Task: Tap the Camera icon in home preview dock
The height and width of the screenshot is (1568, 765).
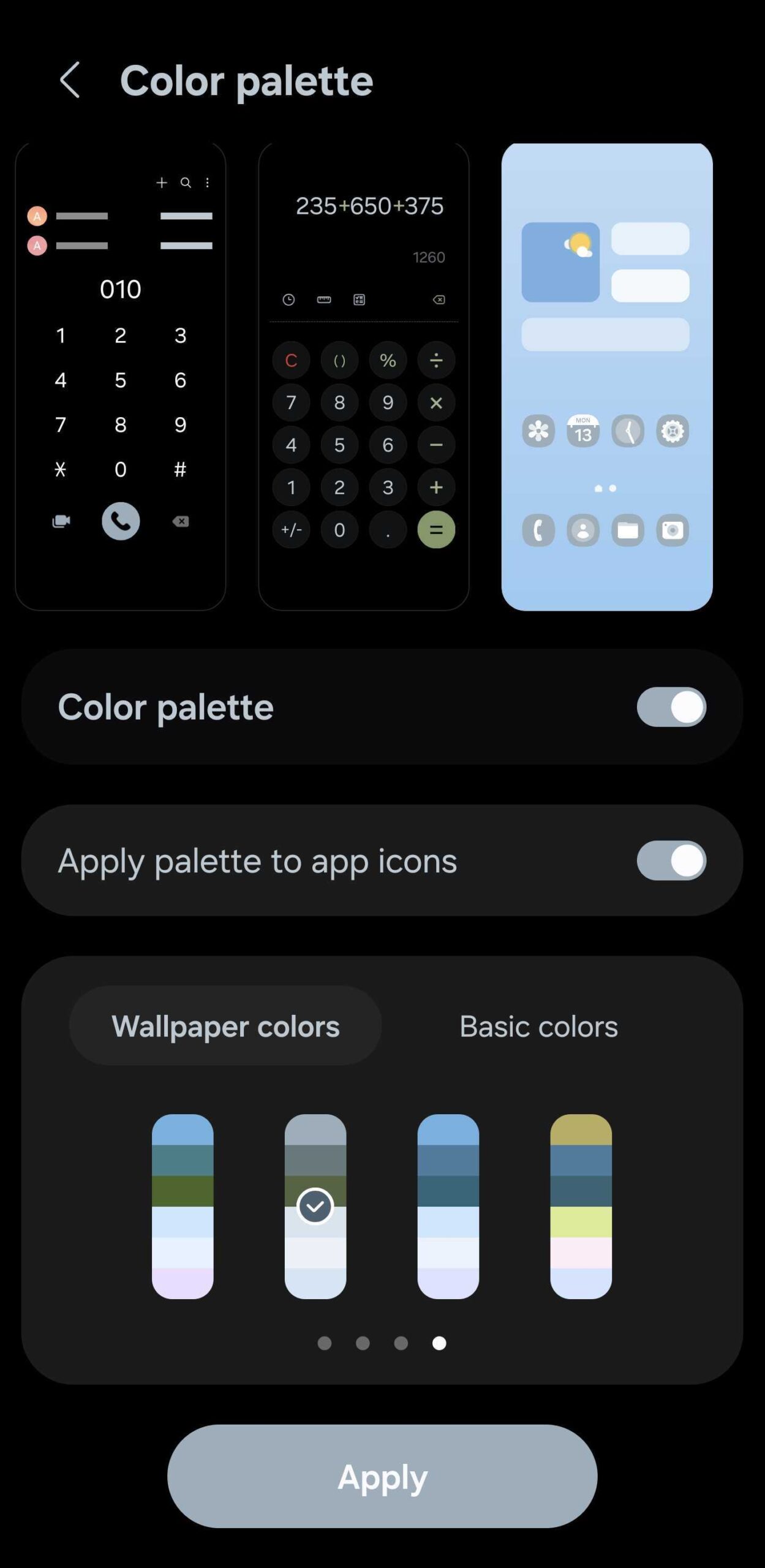Action: [x=674, y=530]
